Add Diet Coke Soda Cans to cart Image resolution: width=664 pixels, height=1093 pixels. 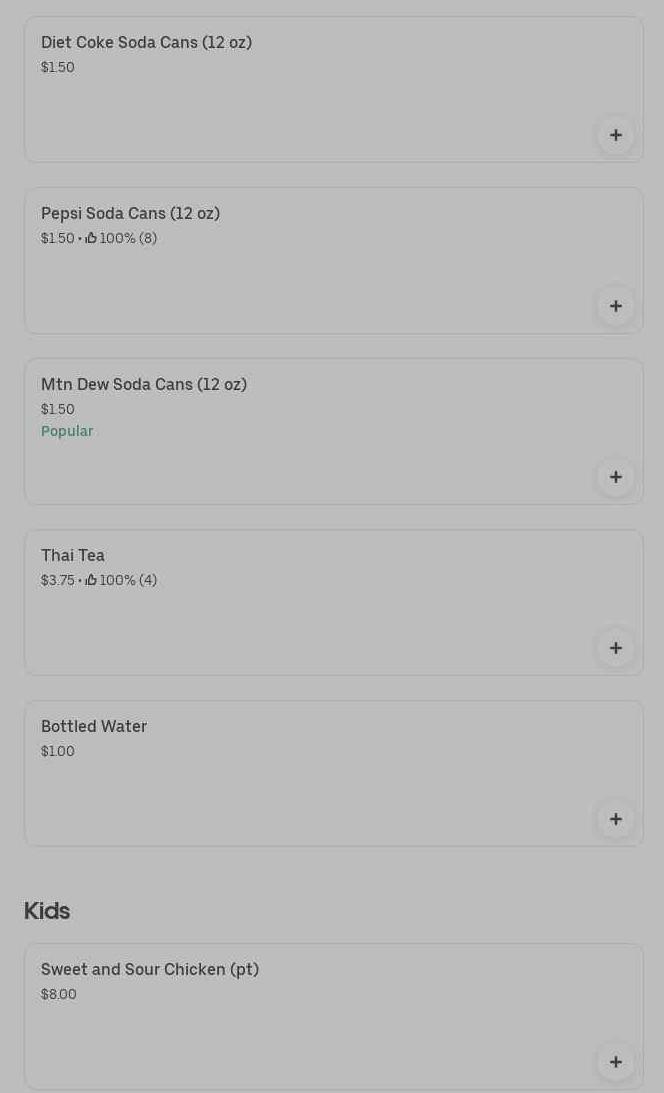click(615, 135)
